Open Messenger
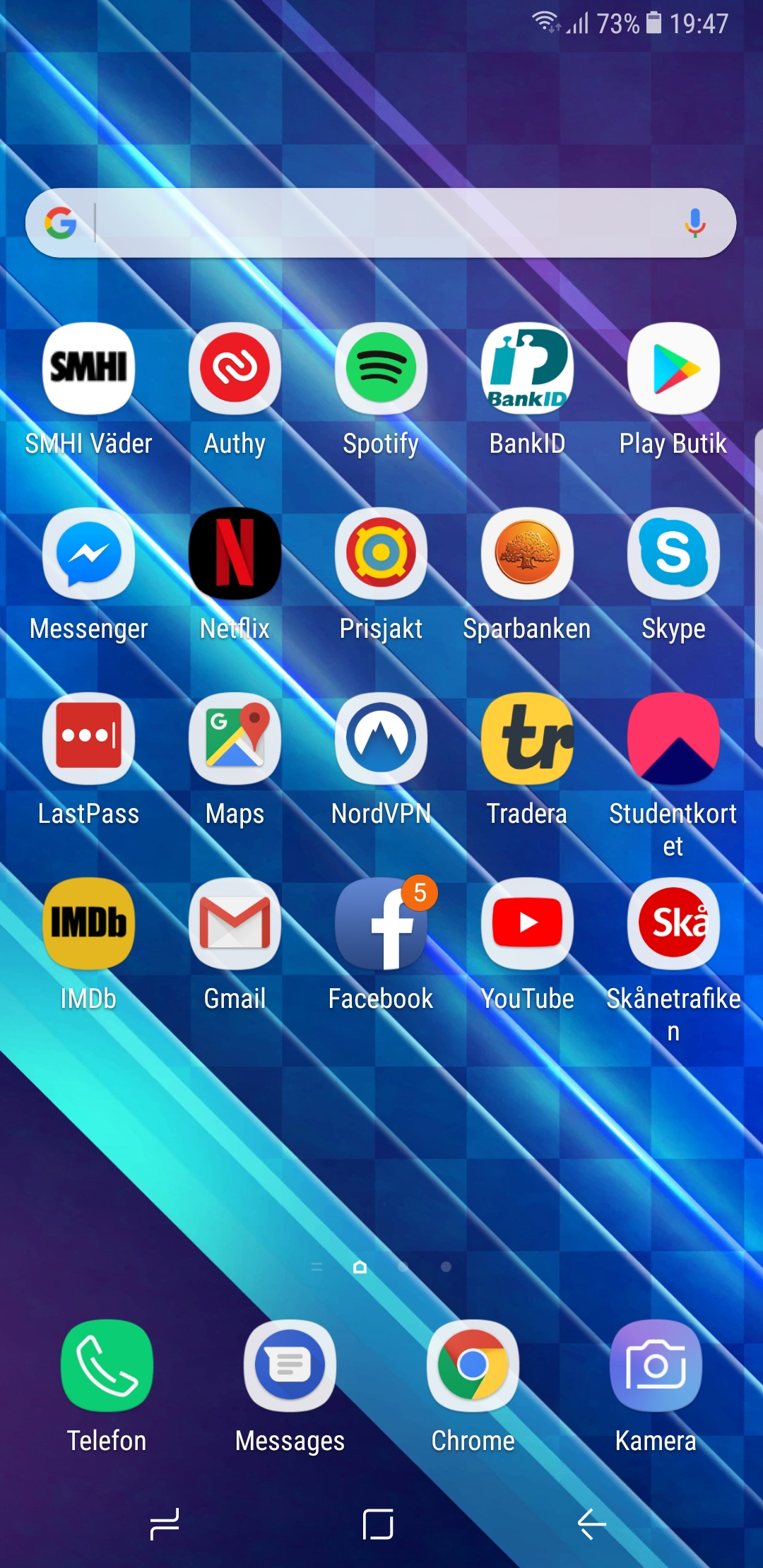This screenshot has height=1568, width=763. tap(88, 554)
